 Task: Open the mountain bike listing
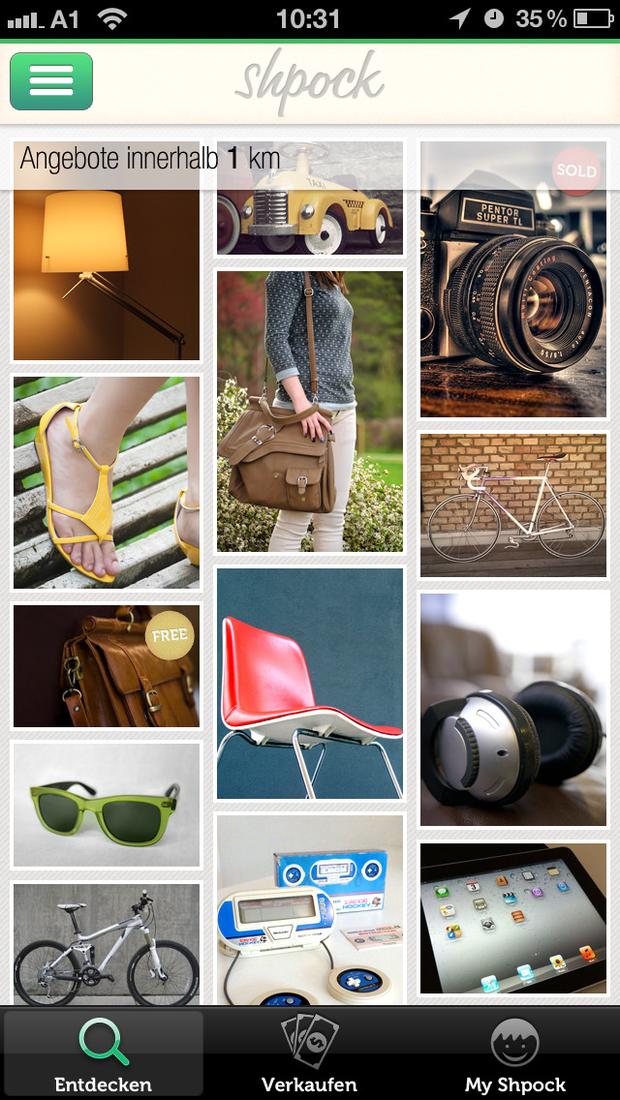coord(106,944)
